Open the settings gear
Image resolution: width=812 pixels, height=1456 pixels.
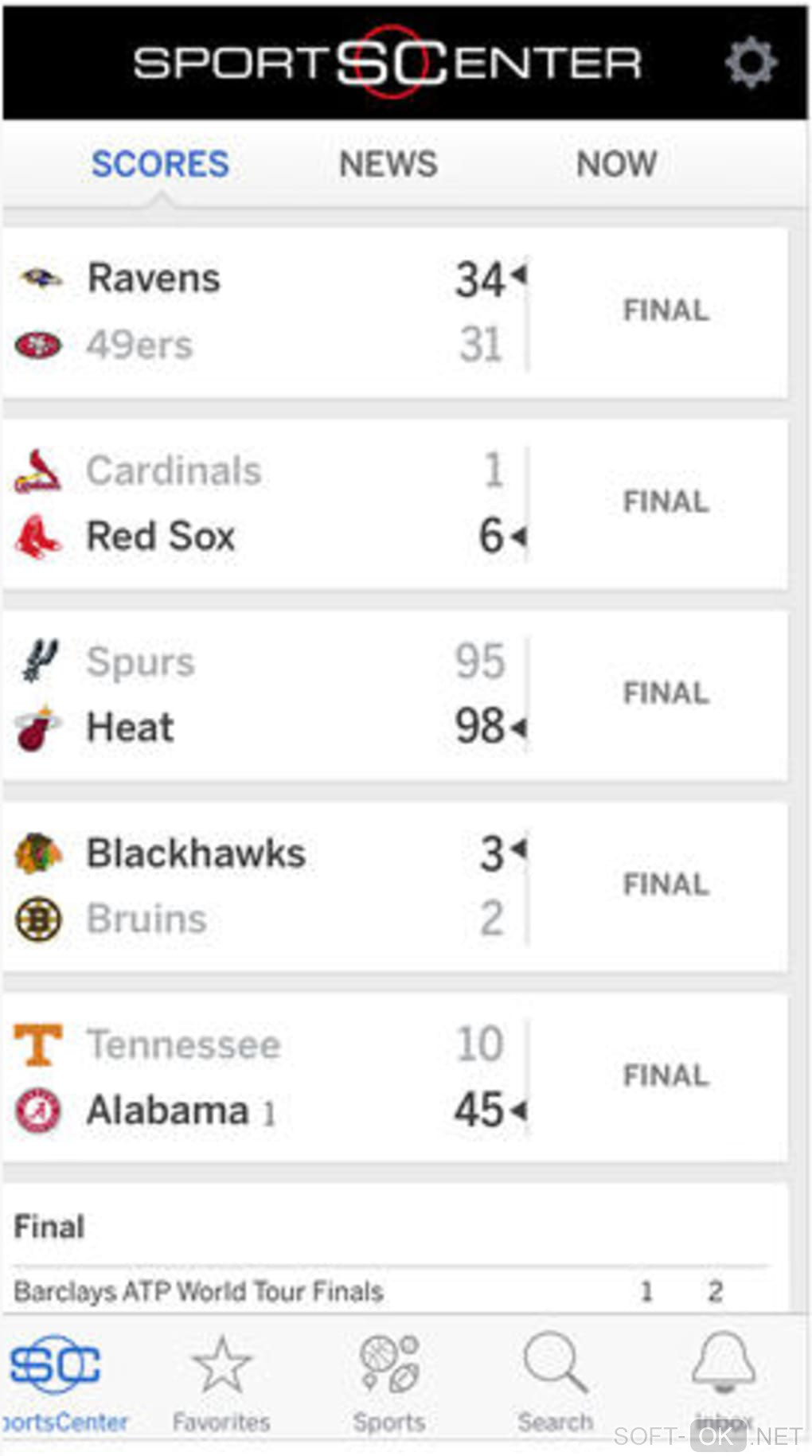[750, 63]
